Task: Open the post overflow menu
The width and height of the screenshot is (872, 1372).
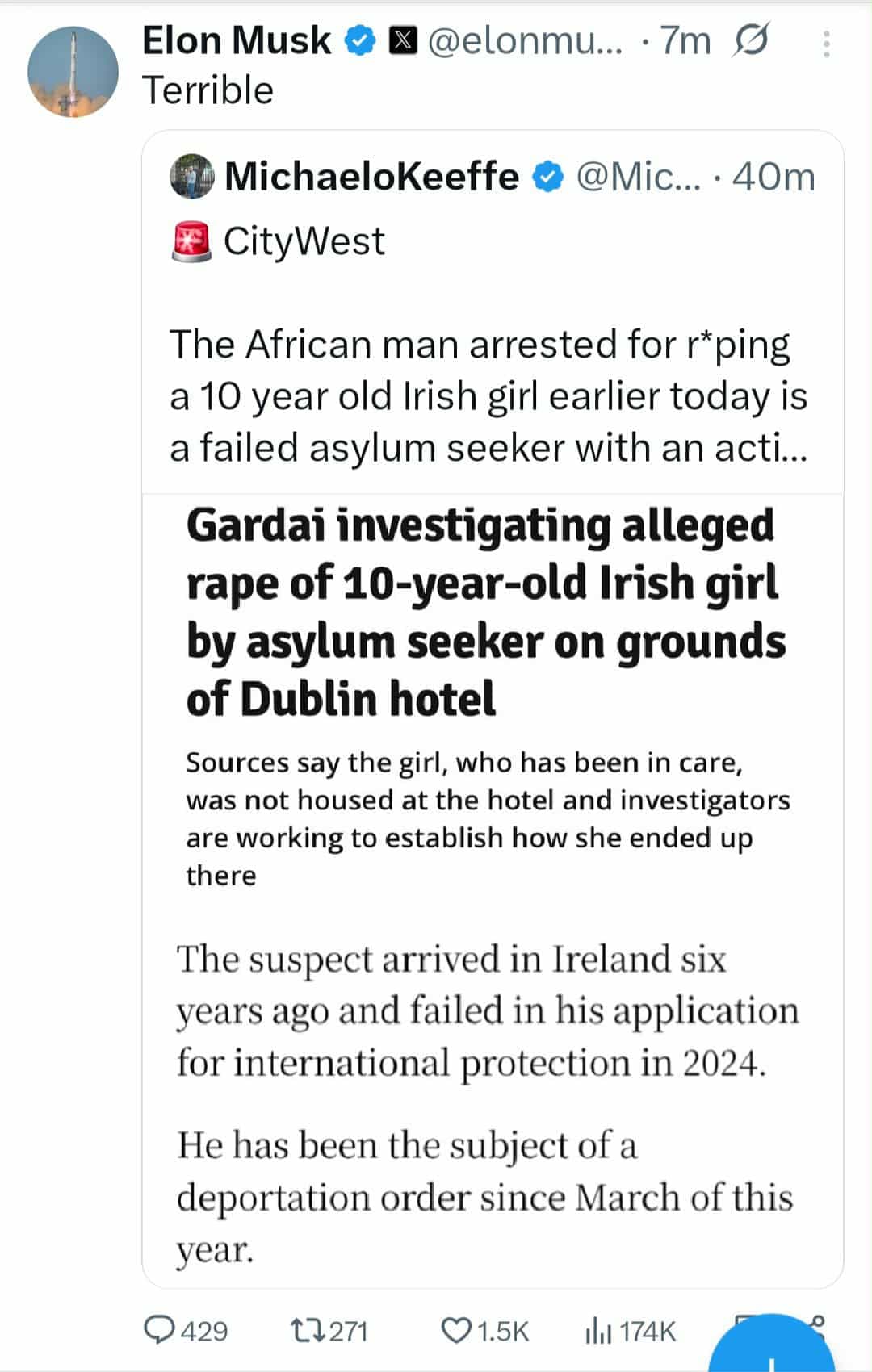Action: 826,44
